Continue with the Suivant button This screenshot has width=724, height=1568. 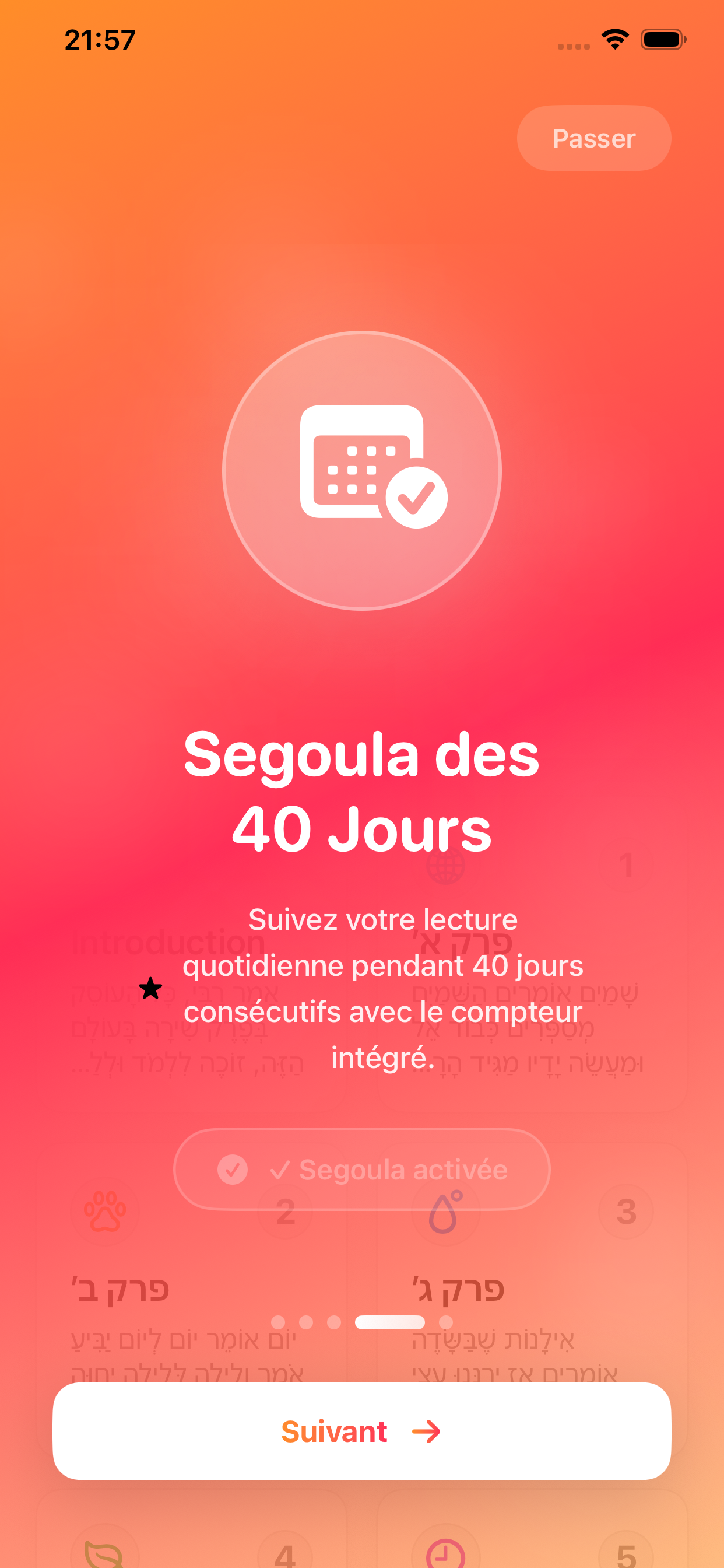tap(361, 1431)
